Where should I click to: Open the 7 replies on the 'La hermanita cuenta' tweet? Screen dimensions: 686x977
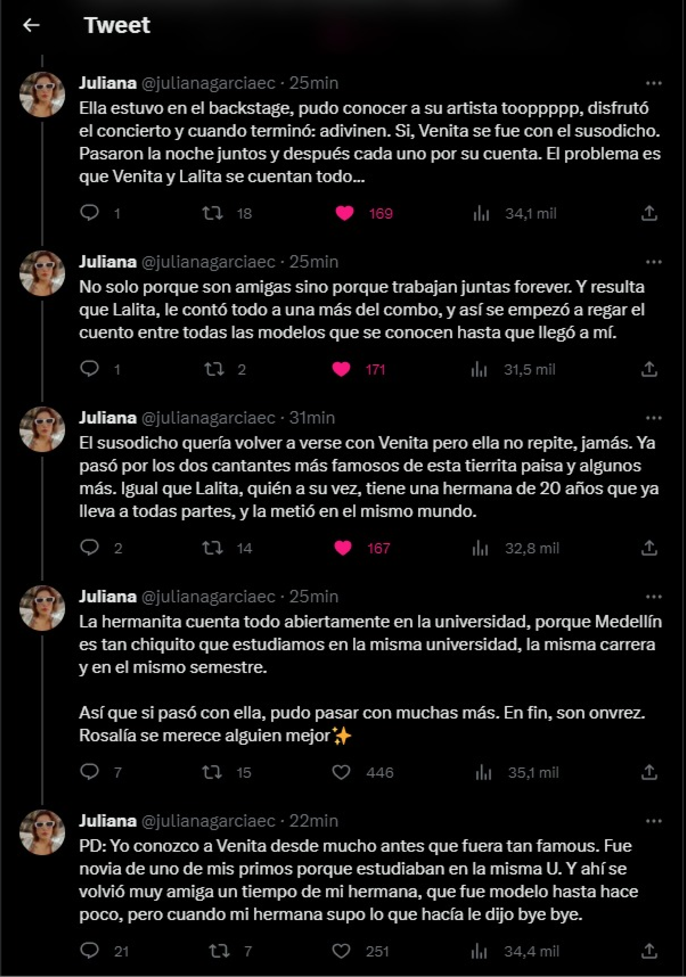pyautogui.click(x=89, y=772)
